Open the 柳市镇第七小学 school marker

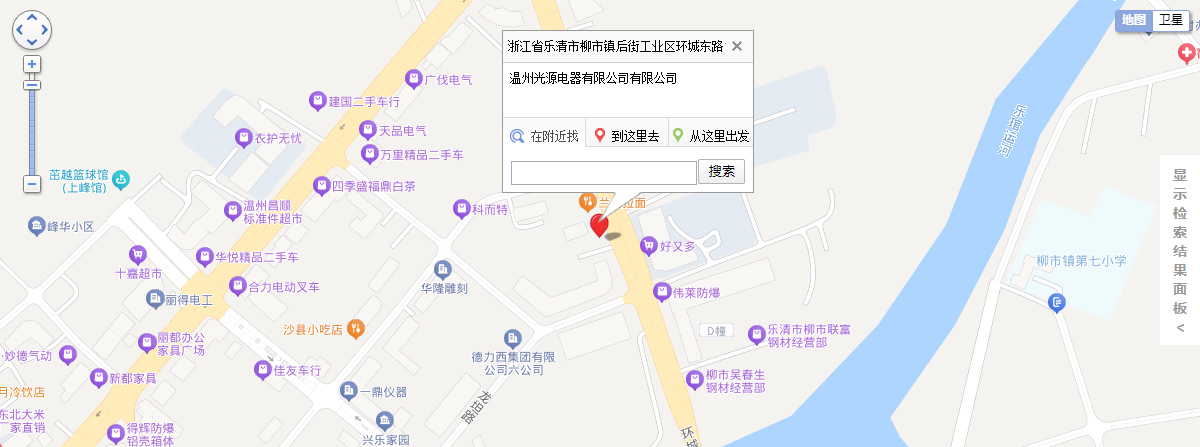[1081, 261]
